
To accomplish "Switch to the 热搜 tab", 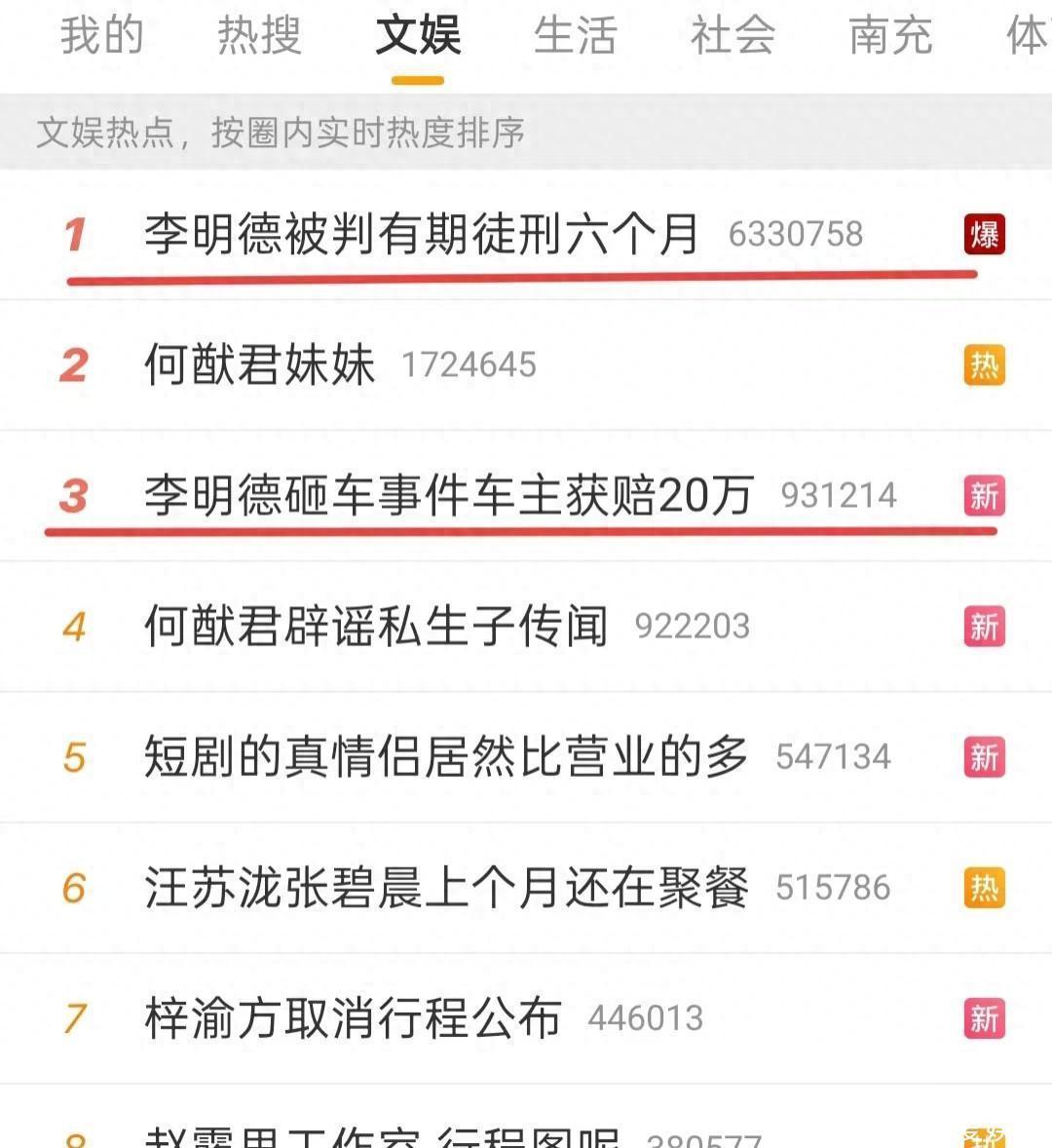I will [259, 36].
